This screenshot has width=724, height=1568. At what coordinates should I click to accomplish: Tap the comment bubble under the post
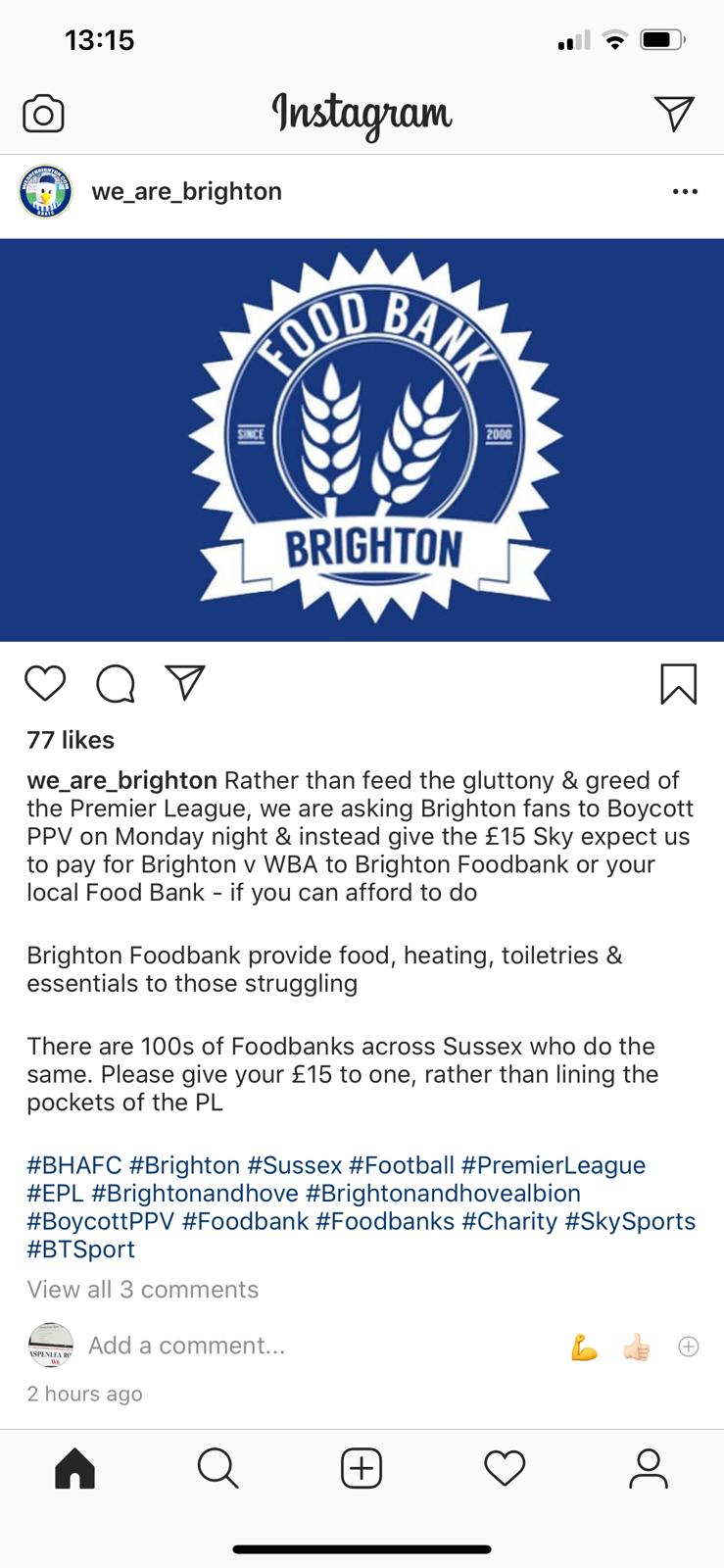116,683
